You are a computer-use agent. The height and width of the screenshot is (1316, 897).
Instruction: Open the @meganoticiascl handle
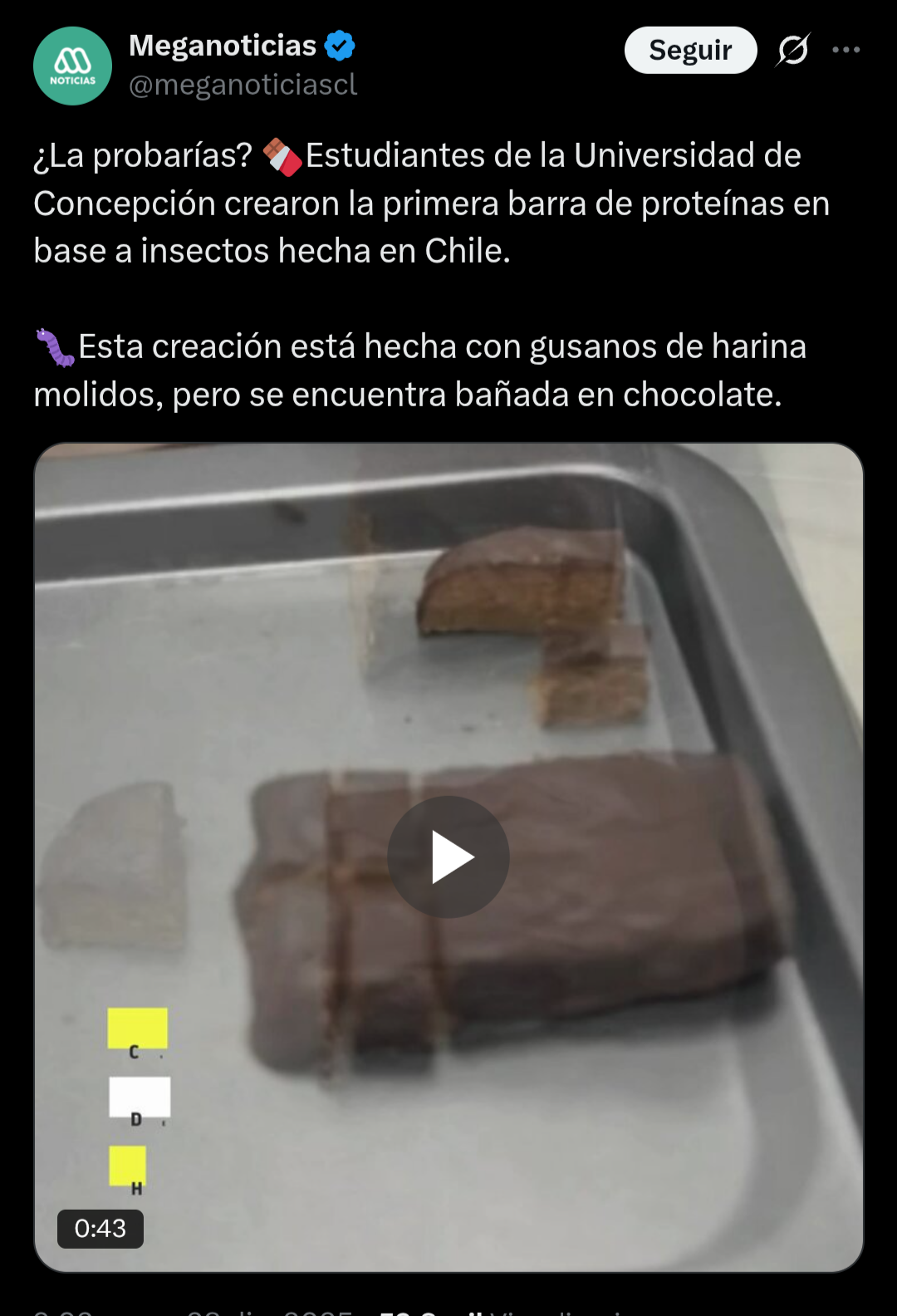(x=243, y=85)
